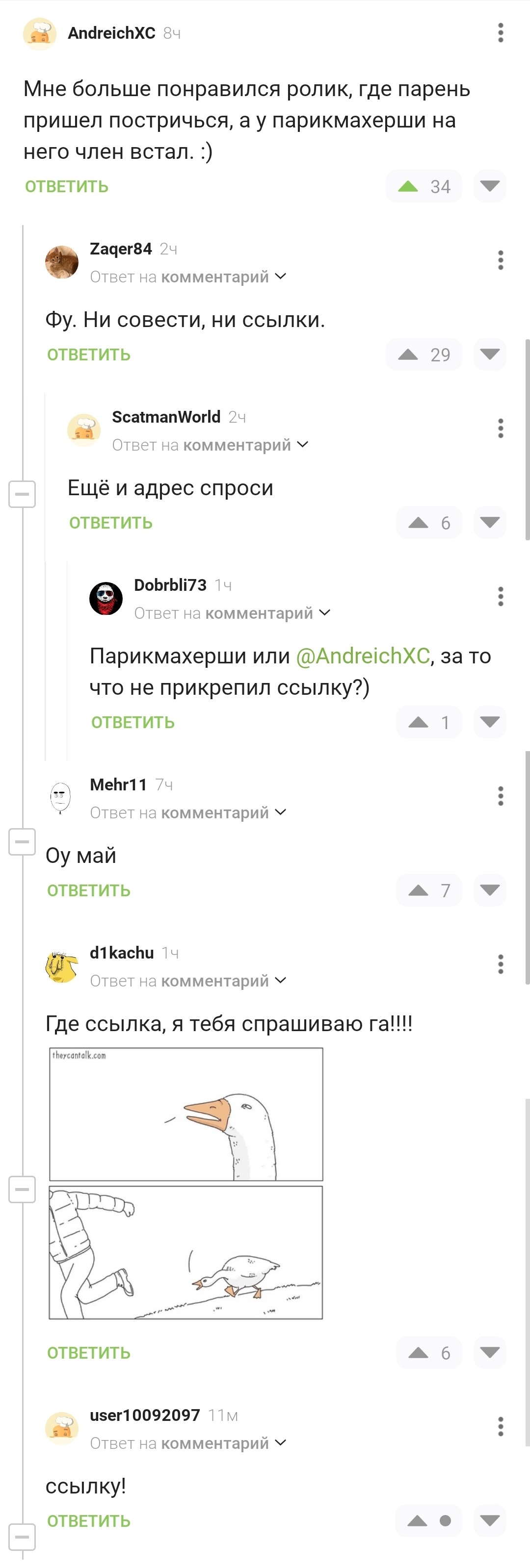Open overflow menu on user10092097's comment
The width and height of the screenshot is (530, 1568).
[500, 1427]
